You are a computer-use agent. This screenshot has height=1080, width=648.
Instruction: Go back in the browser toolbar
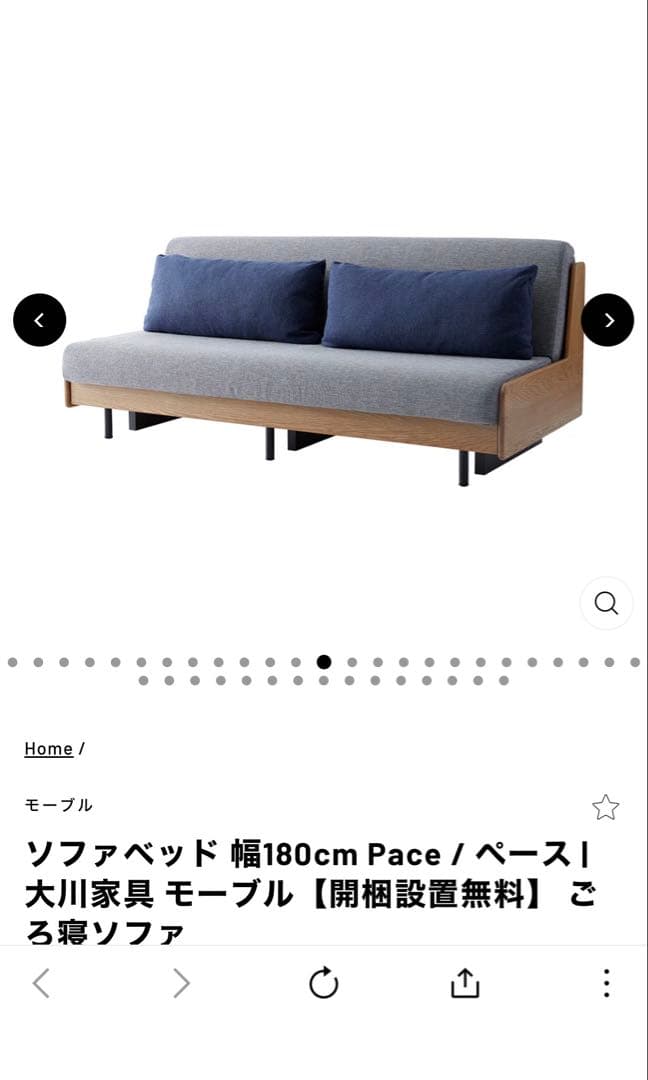(41, 984)
